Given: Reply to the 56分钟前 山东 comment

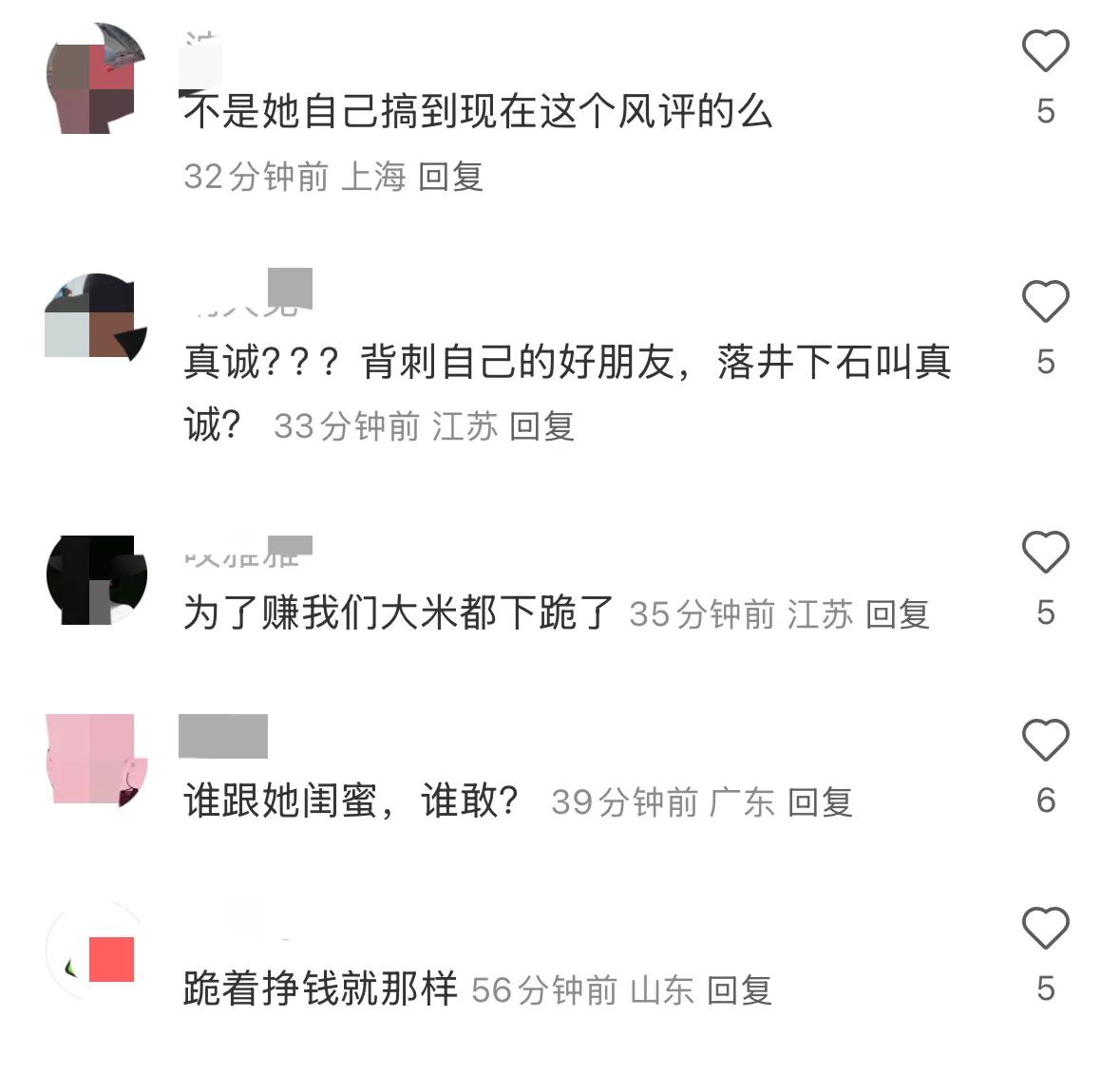Looking at the screenshot, I should click(739, 990).
